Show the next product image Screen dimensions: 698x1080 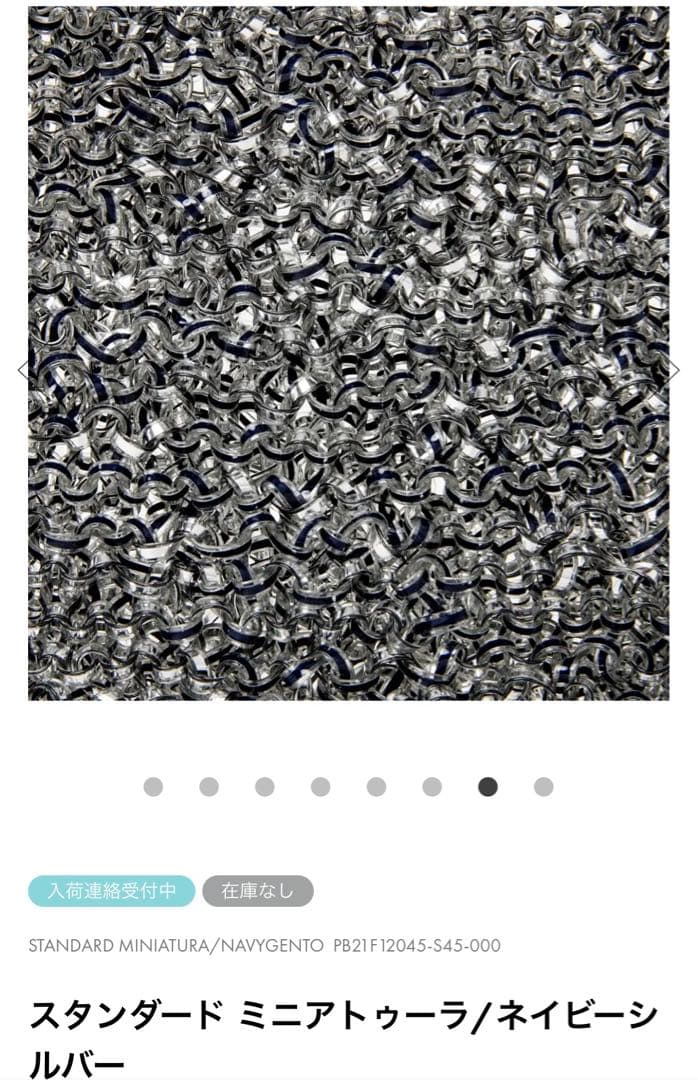point(674,370)
